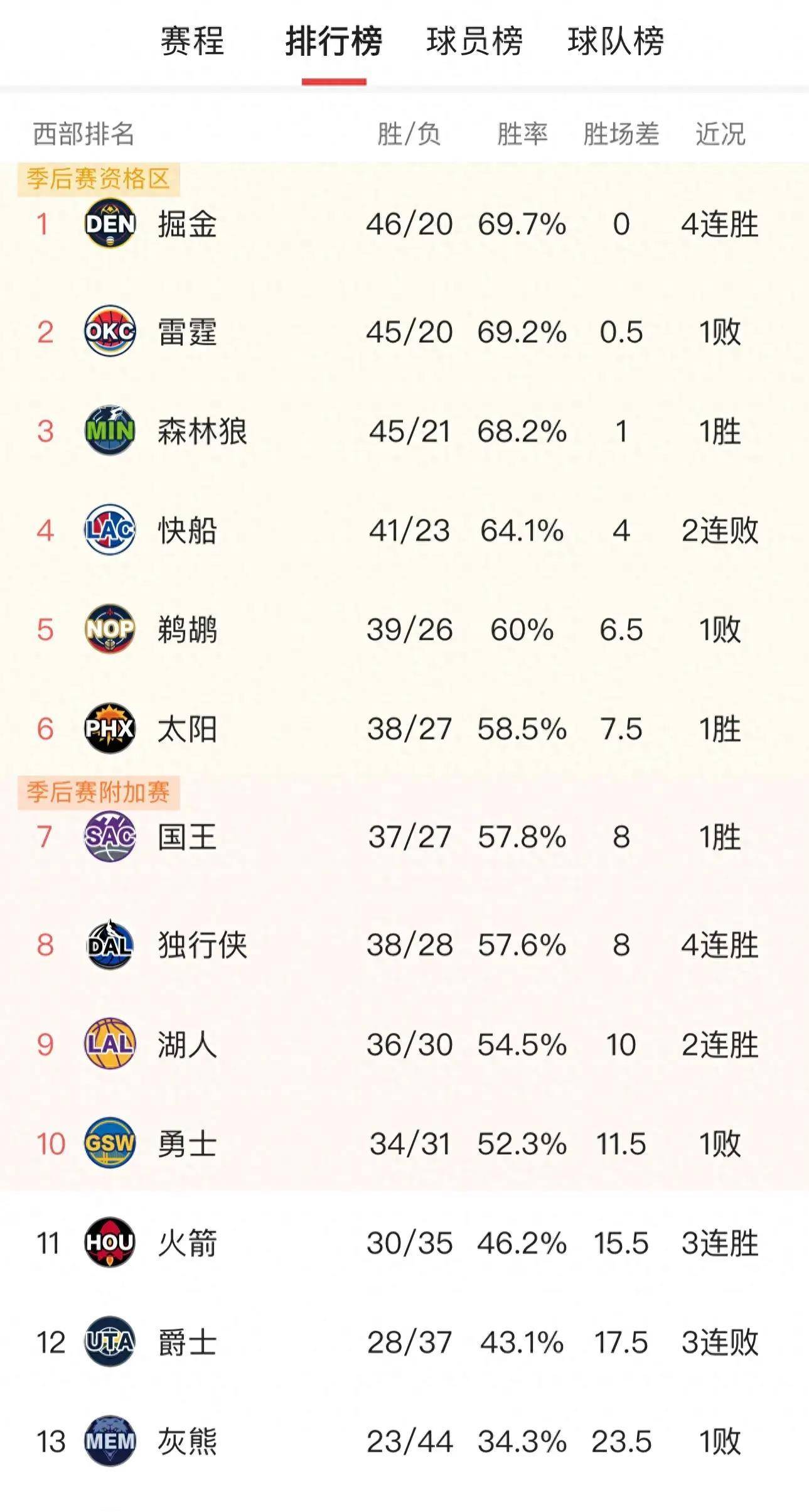View the 爵士 team details

click(187, 1342)
